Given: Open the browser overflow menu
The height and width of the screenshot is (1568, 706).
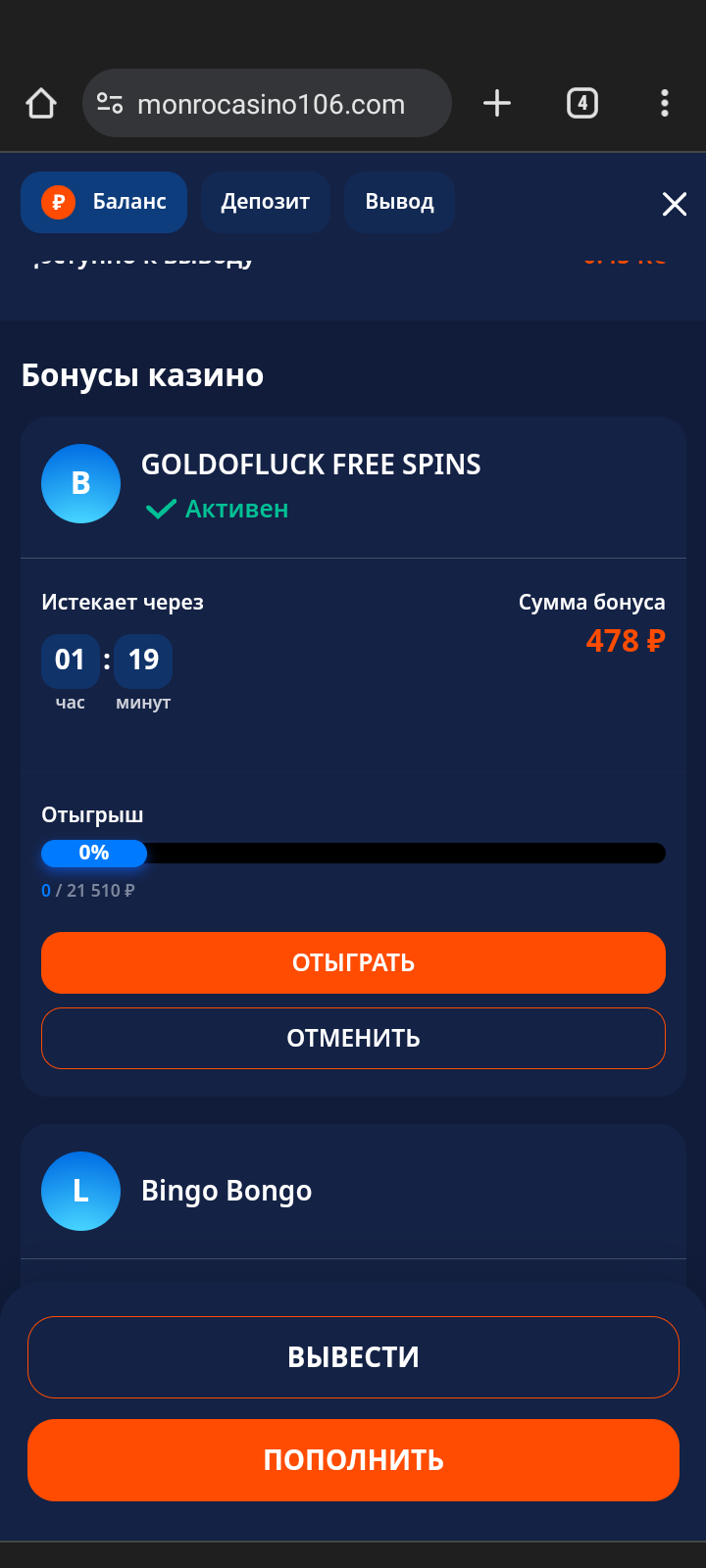Looking at the screenshot, I should (x=665, y=103).
